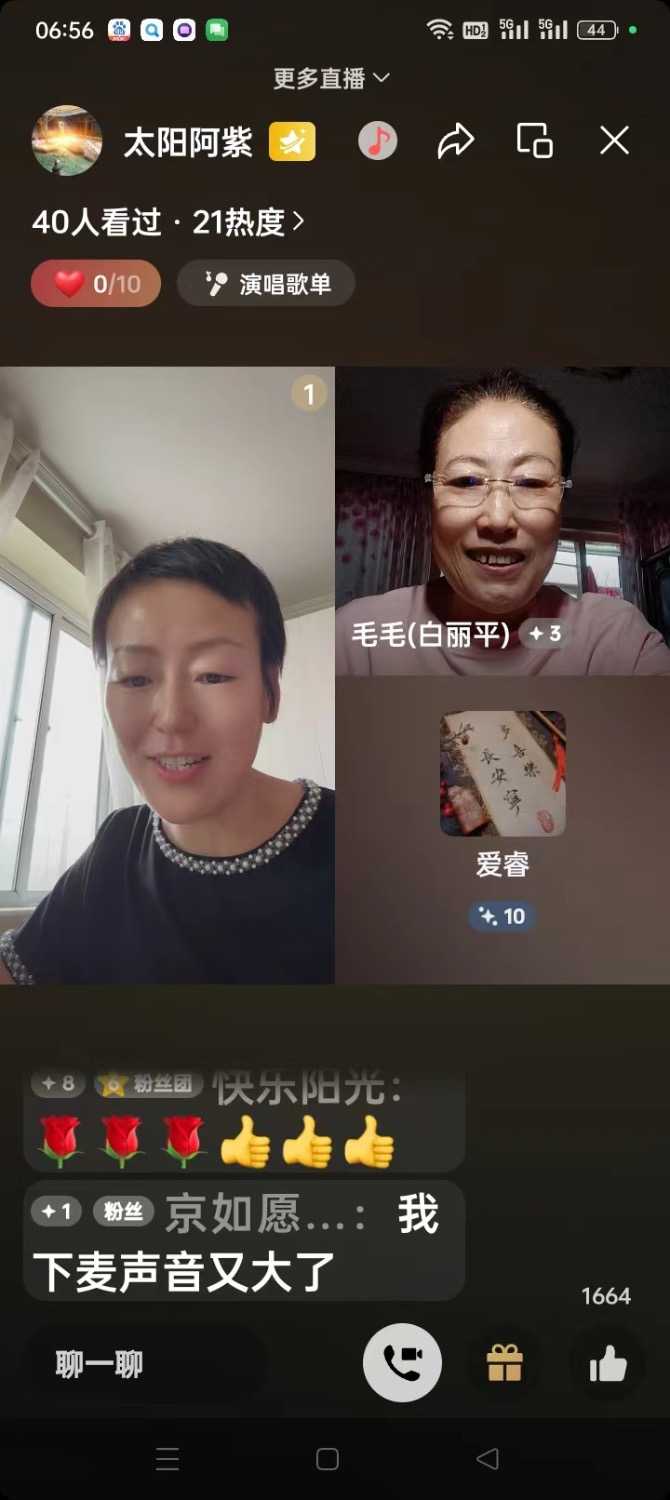Image resolution: width=670 pixels, height=1500 pixels.
Task: Open the gift panel
Action: (x=505, y=1363)
